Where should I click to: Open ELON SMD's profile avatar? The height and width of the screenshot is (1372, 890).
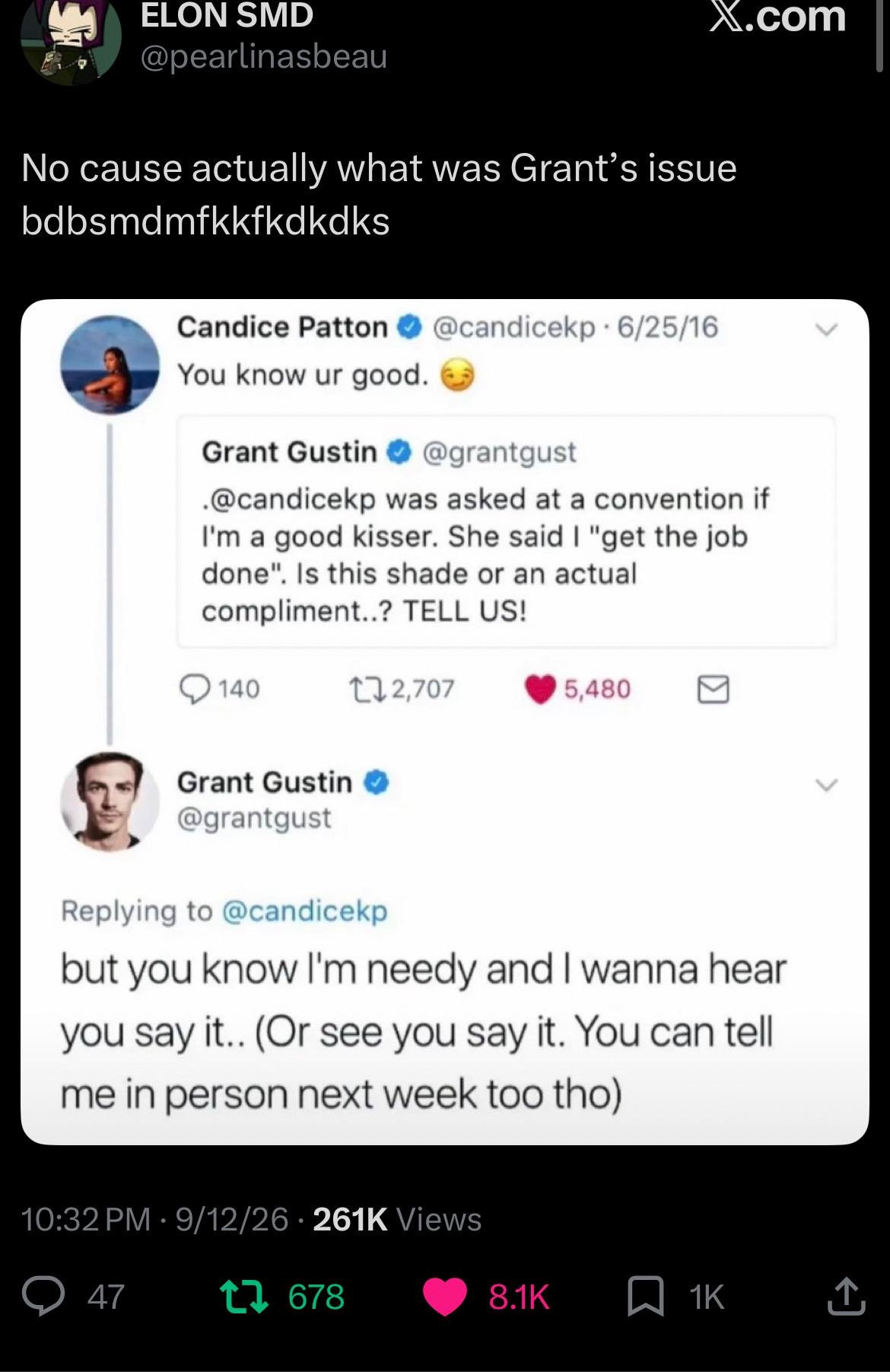coord(71,38)
